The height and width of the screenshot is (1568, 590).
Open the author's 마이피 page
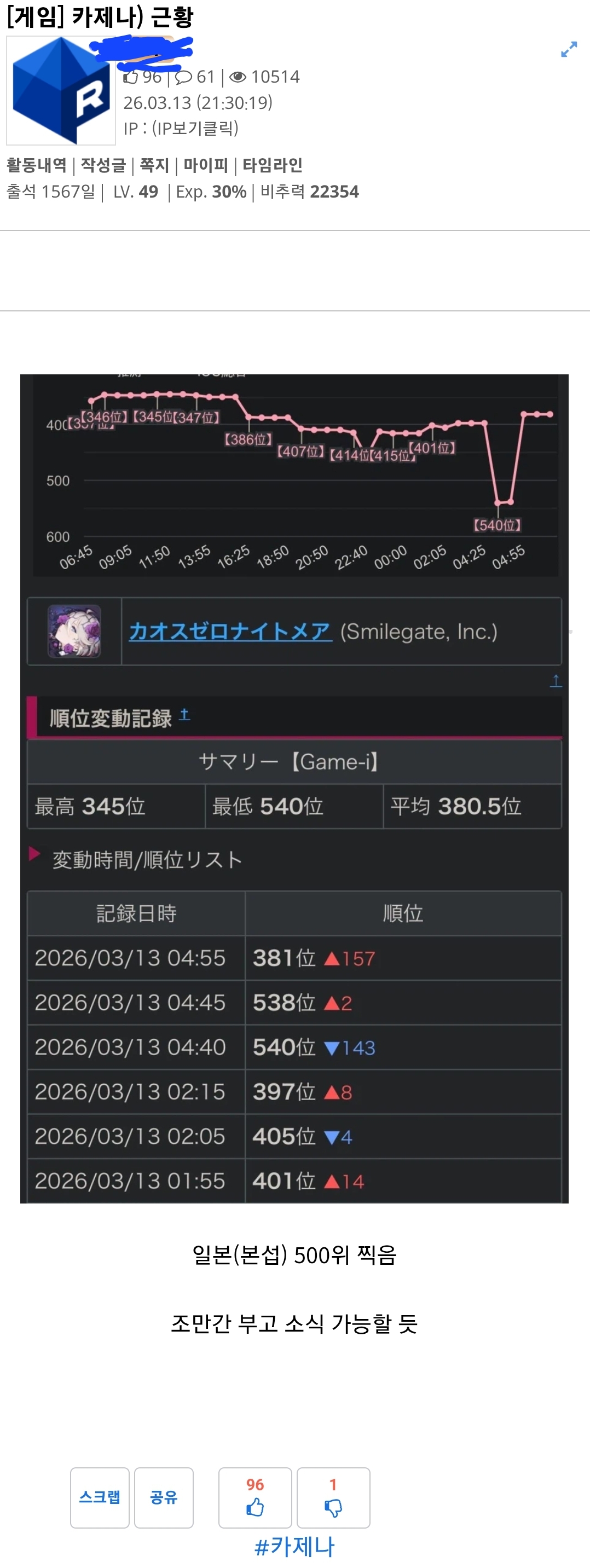coord(205,165)
